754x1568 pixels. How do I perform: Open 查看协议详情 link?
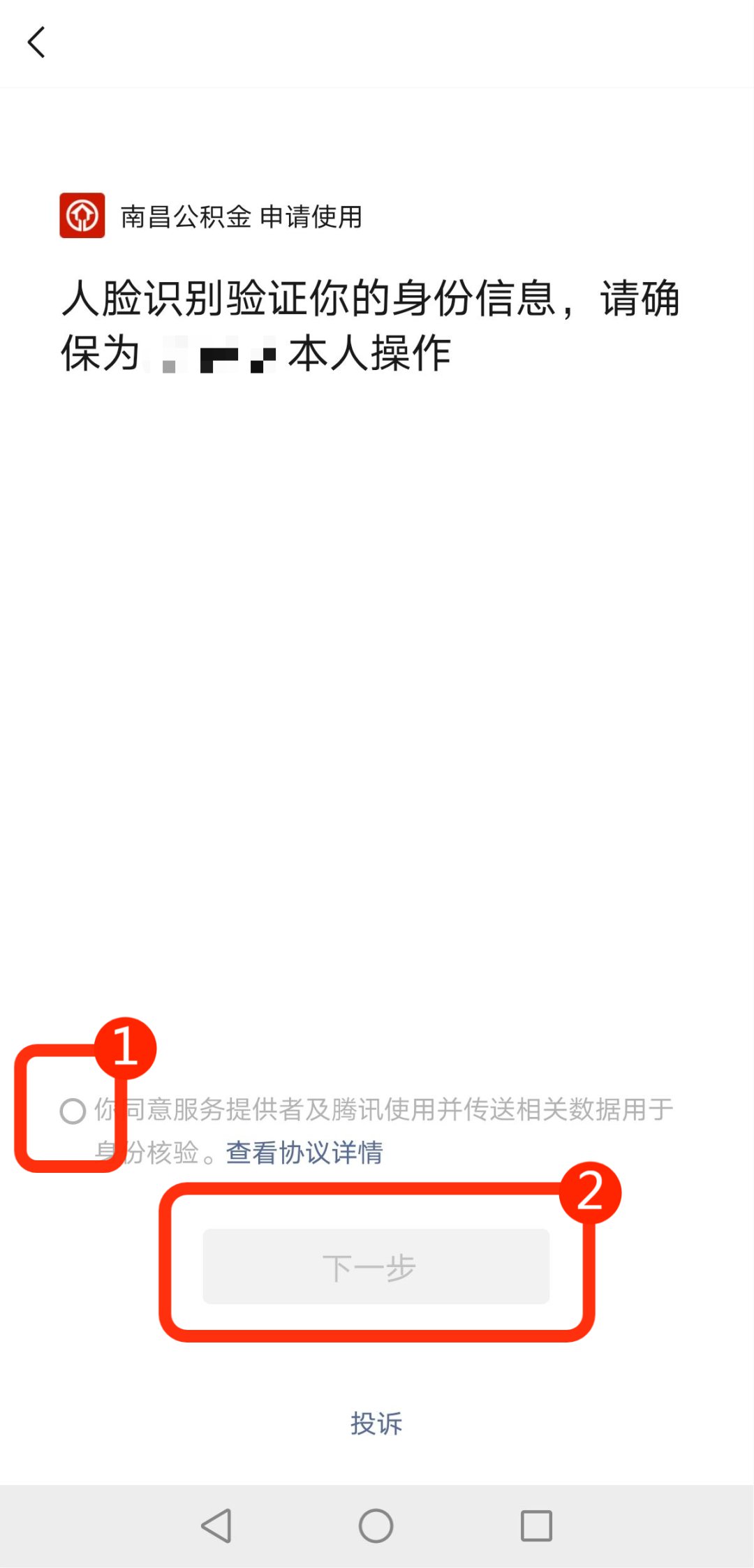[x=304, y=1152]
